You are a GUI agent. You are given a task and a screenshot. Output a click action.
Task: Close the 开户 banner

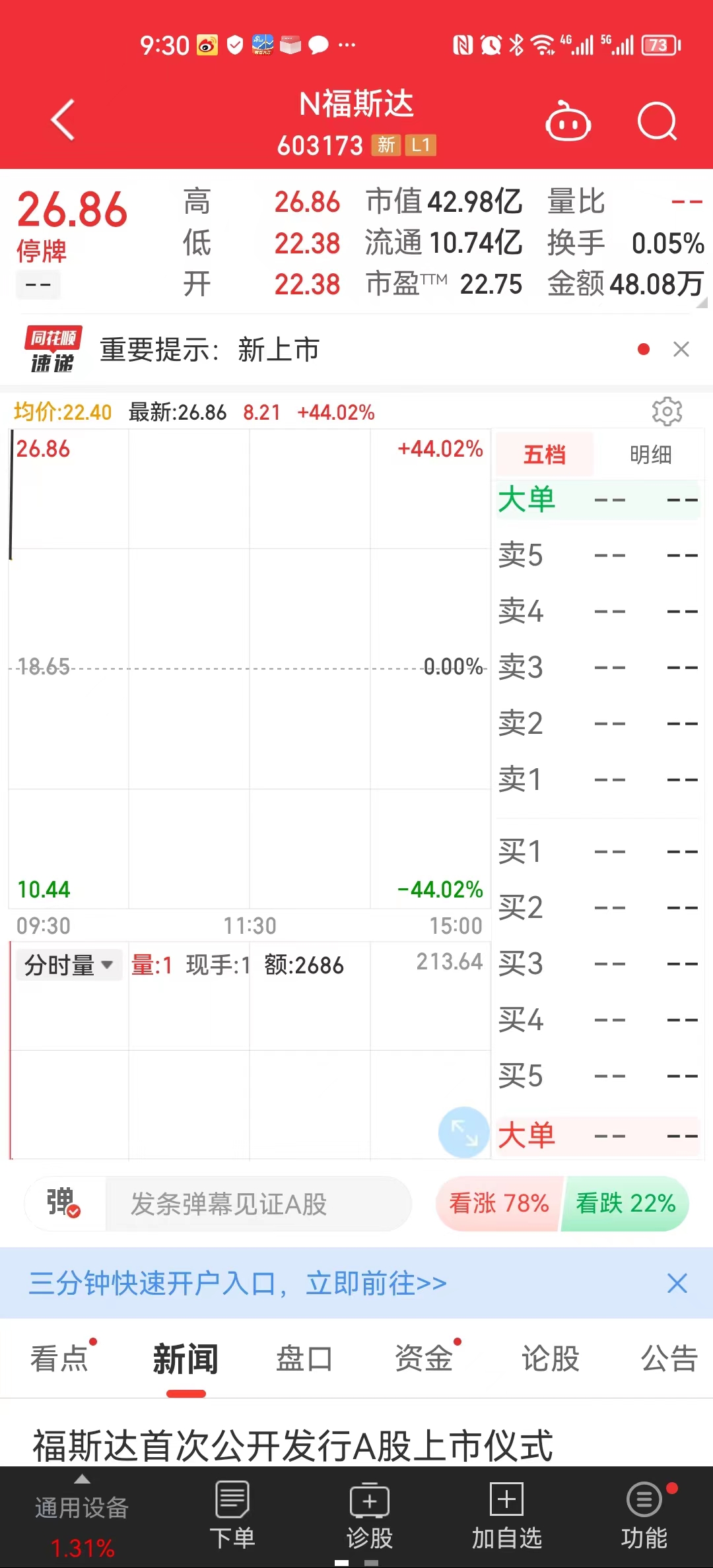[x=677, y=1284]
